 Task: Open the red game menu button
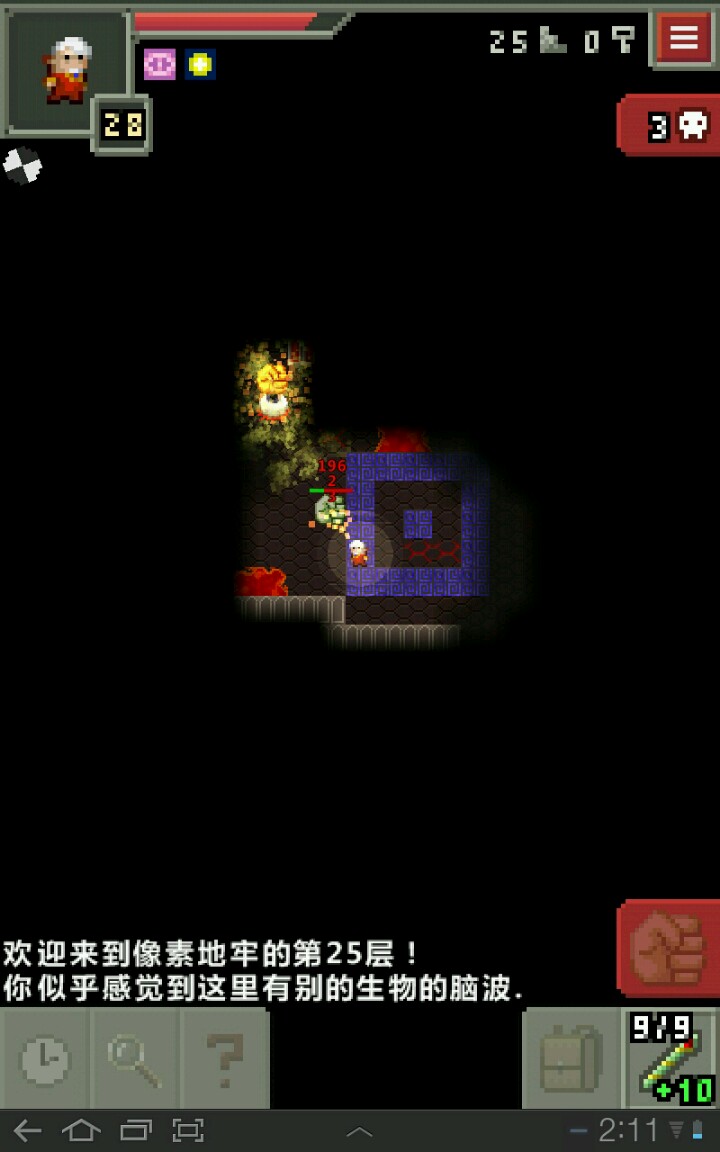click(684, 38)
